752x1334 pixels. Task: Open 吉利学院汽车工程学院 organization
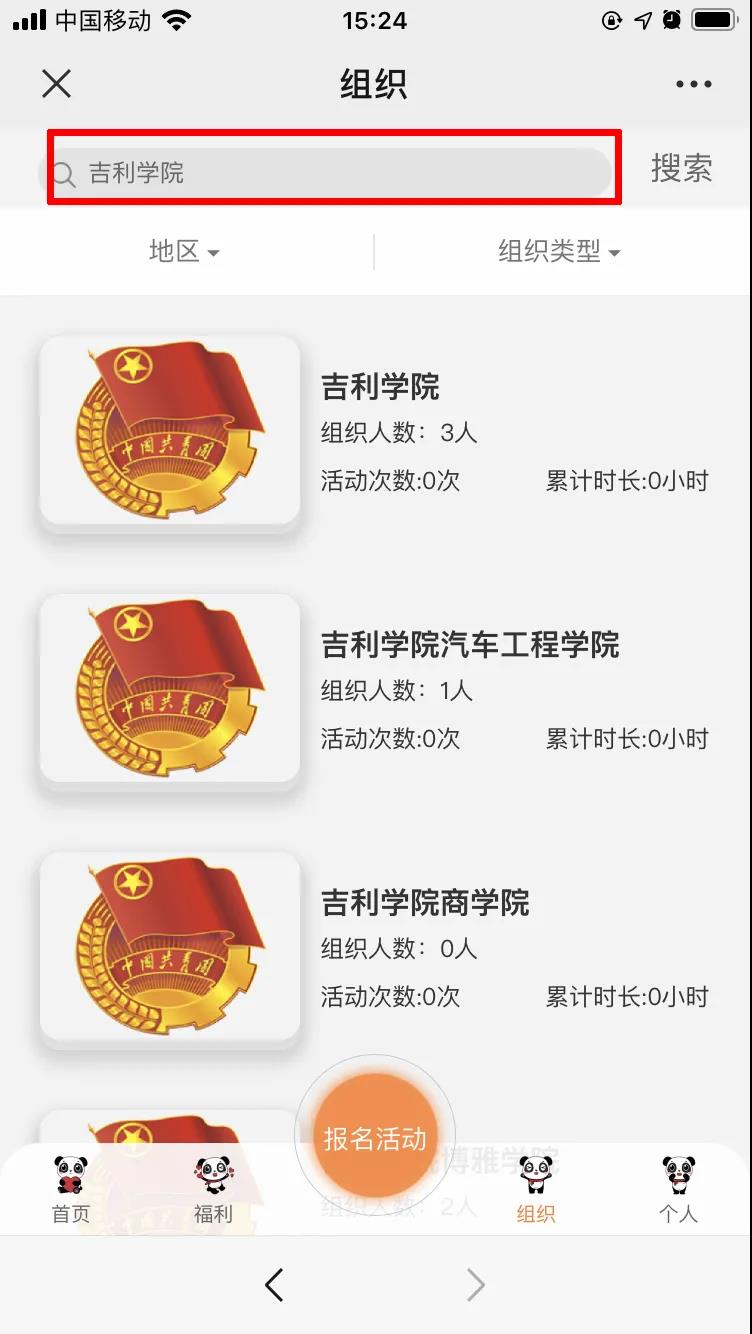[x=375, y=690]
